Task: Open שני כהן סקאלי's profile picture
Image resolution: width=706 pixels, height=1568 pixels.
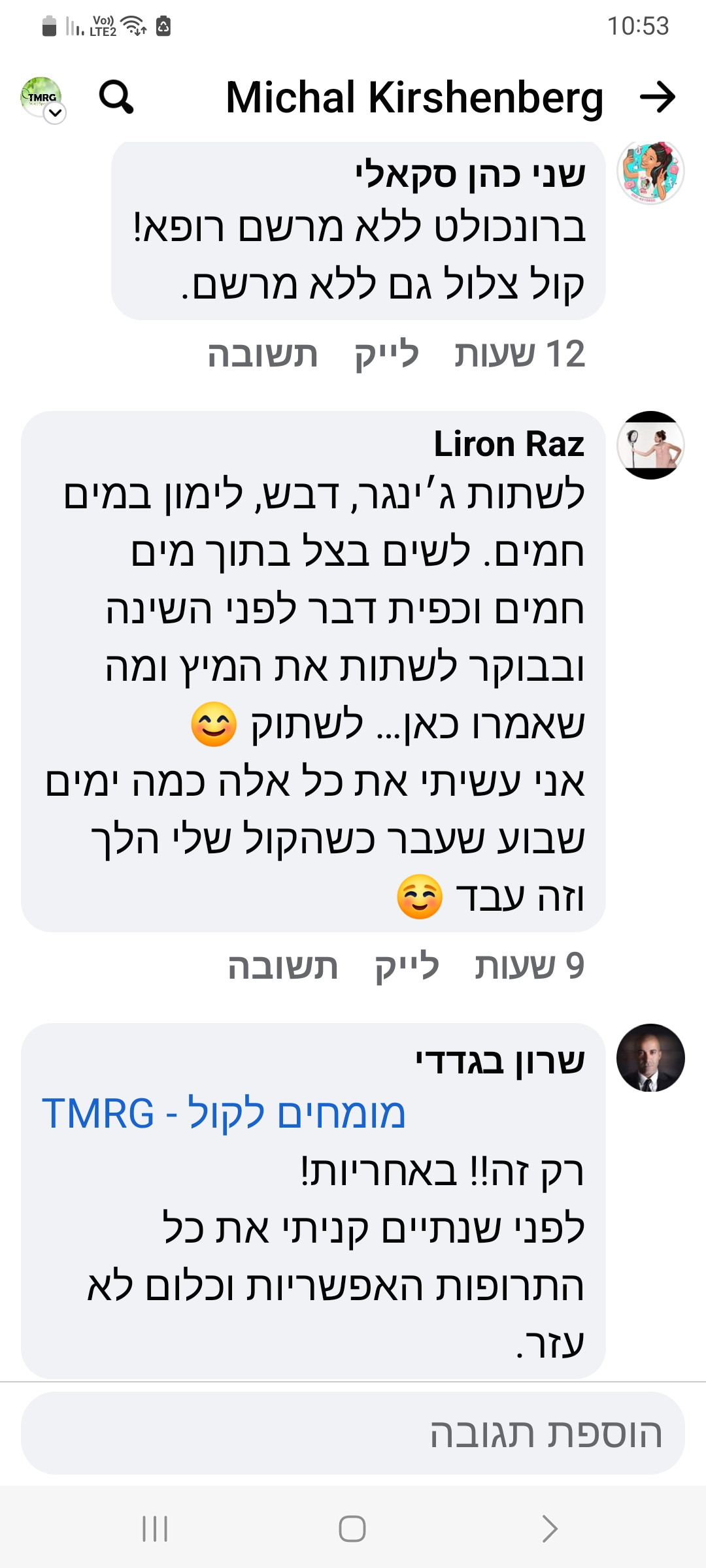Action: [650, 172]
